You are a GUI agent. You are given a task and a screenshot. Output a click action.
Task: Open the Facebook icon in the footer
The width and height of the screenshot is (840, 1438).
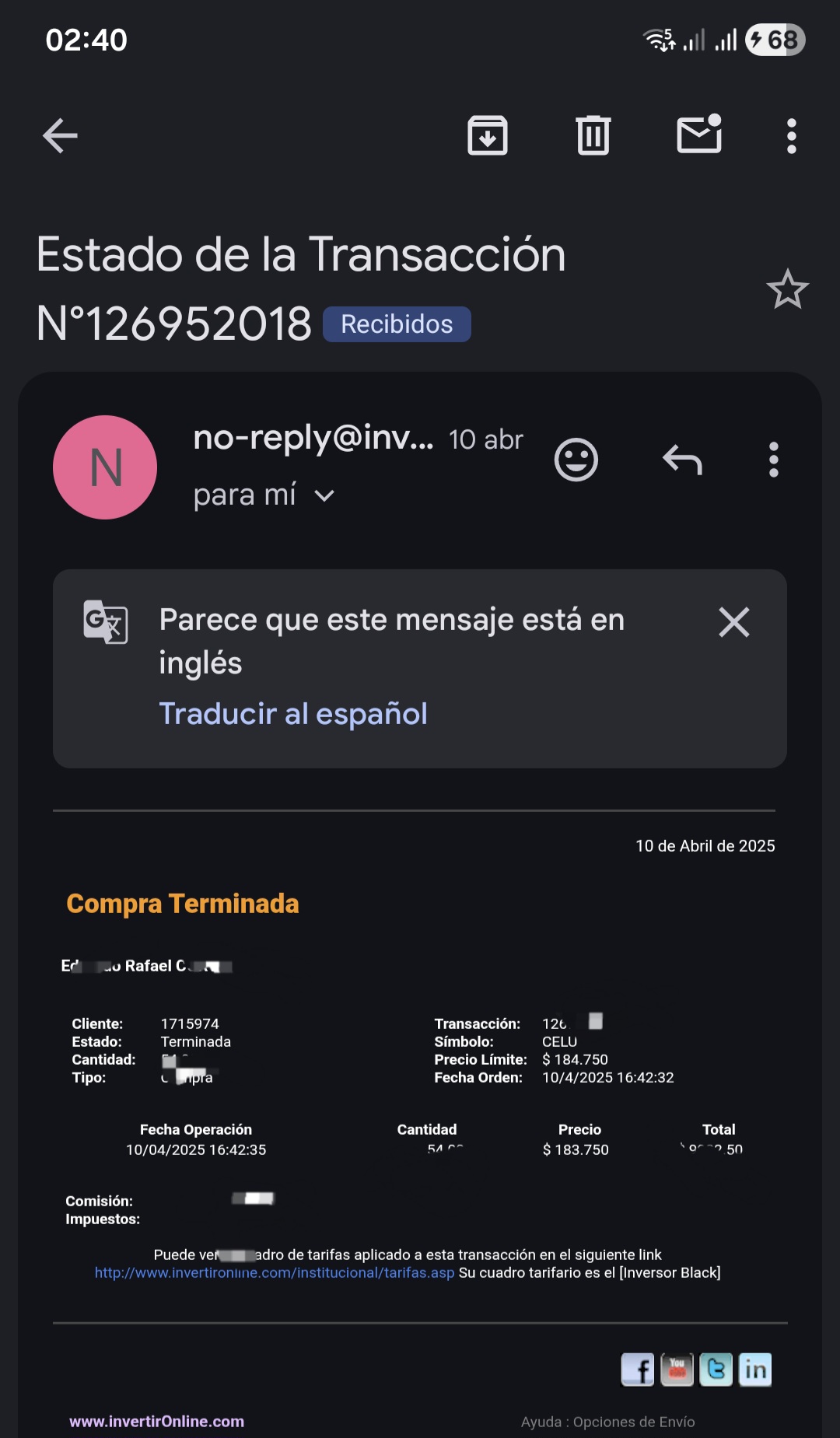tap(638, 1370)
